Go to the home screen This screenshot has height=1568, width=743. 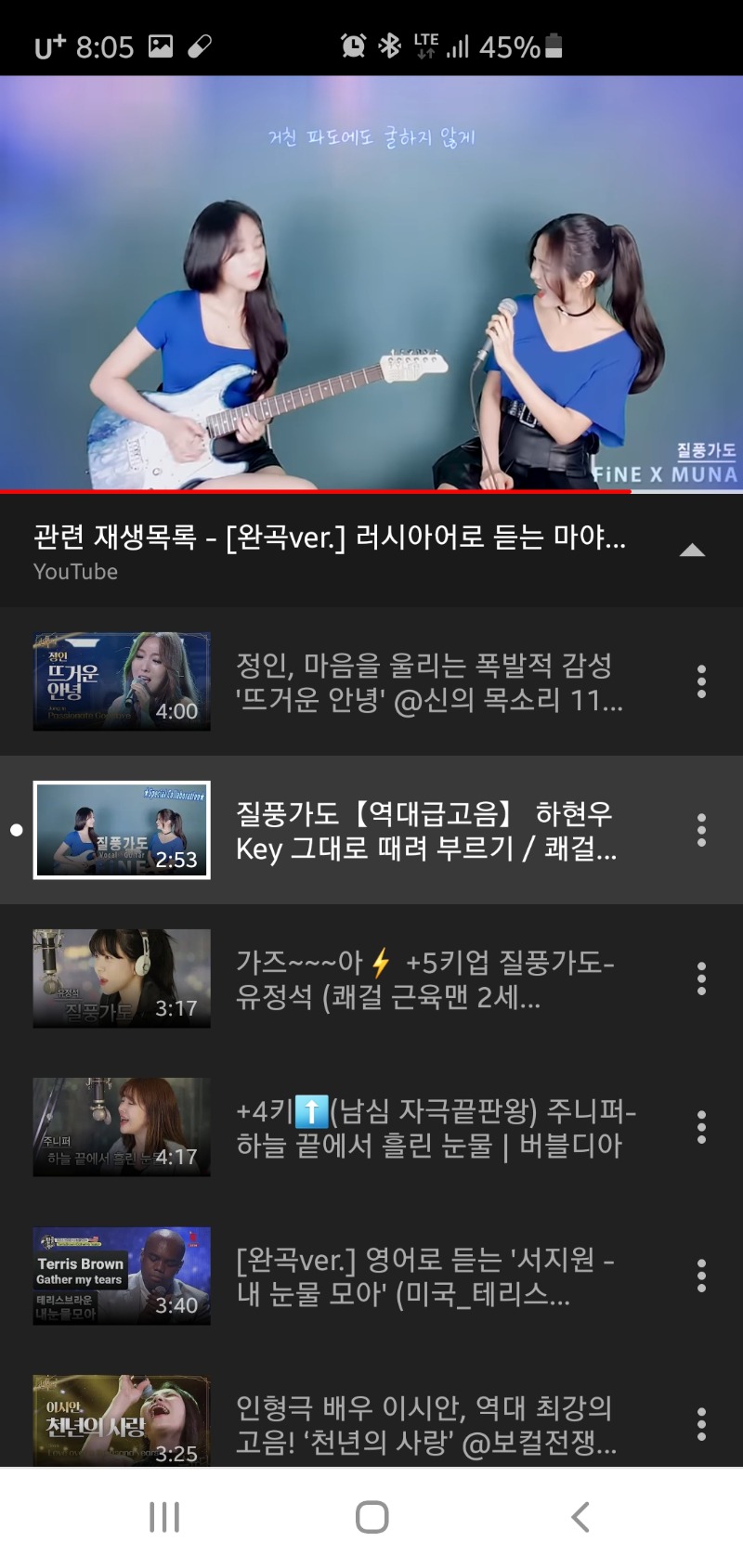click(x=371, y=1517)
